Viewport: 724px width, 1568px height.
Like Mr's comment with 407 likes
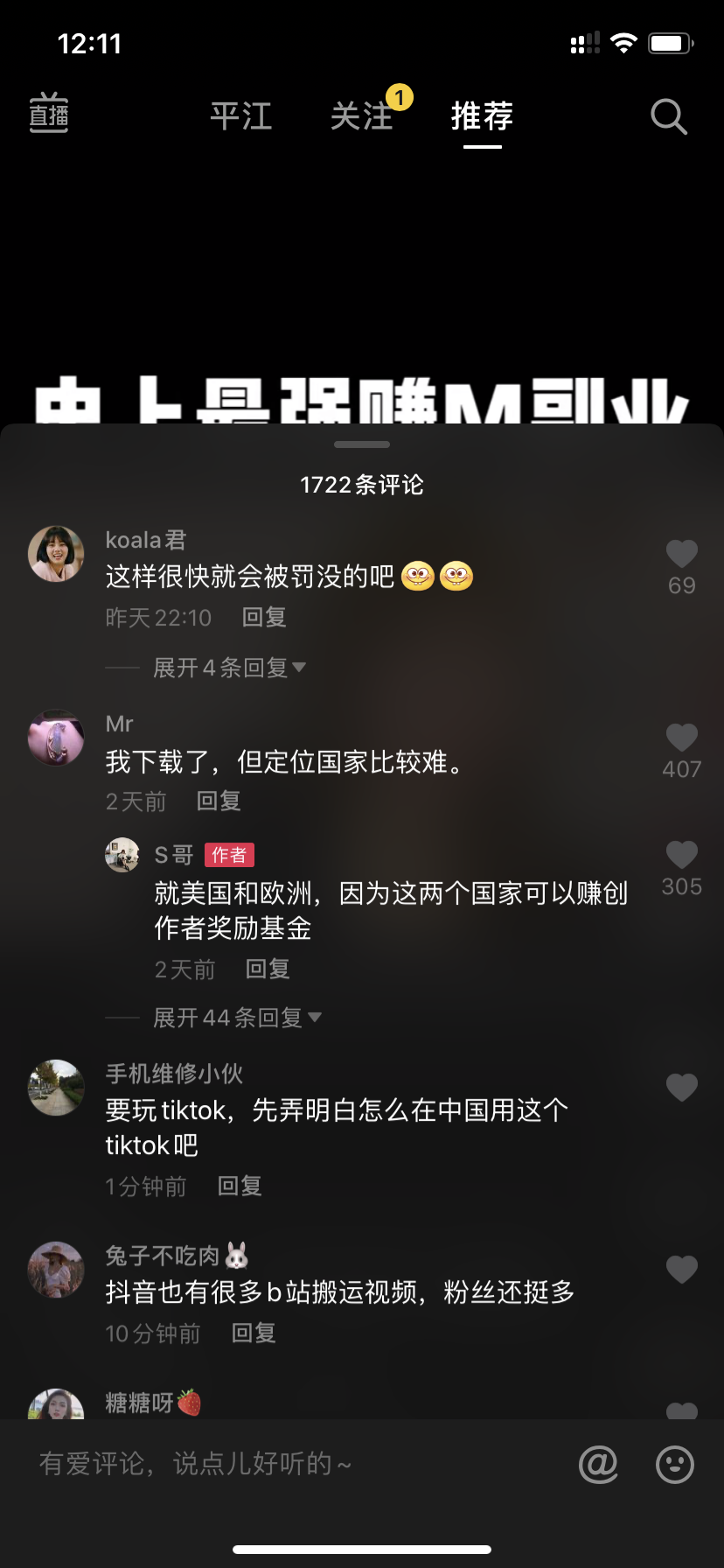(x=682, y=738)
